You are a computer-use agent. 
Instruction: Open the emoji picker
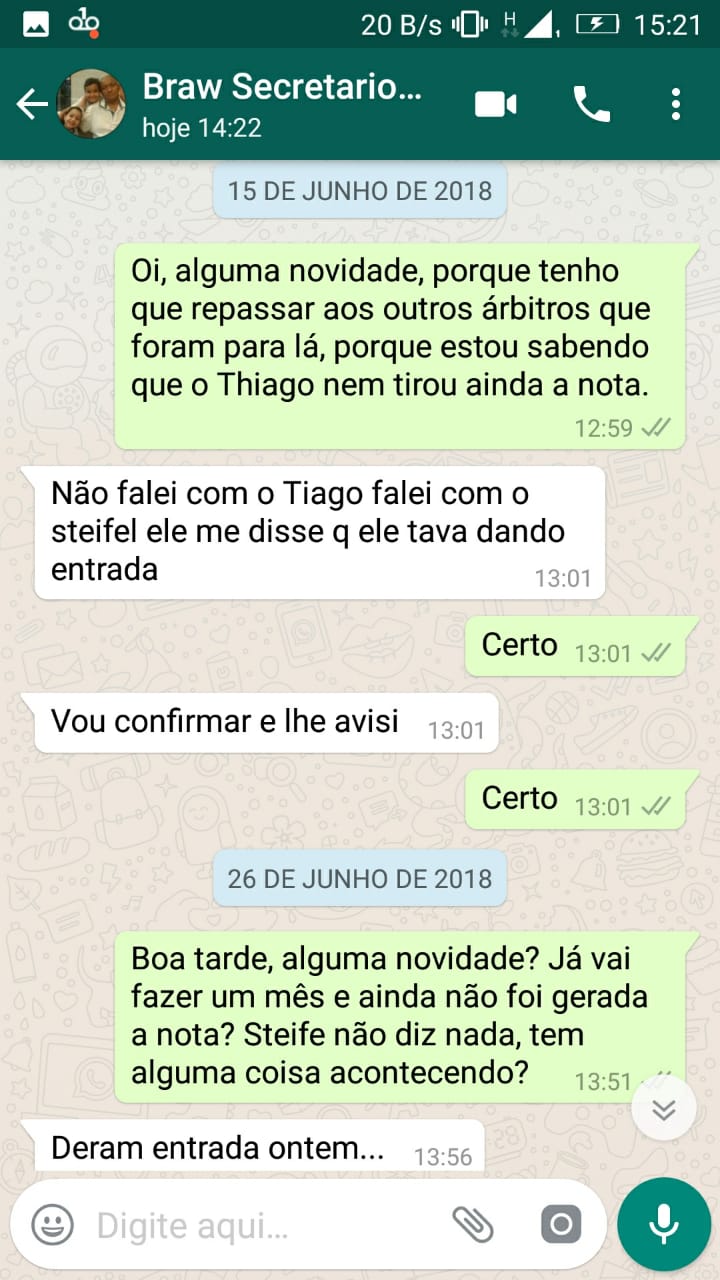52,1224
